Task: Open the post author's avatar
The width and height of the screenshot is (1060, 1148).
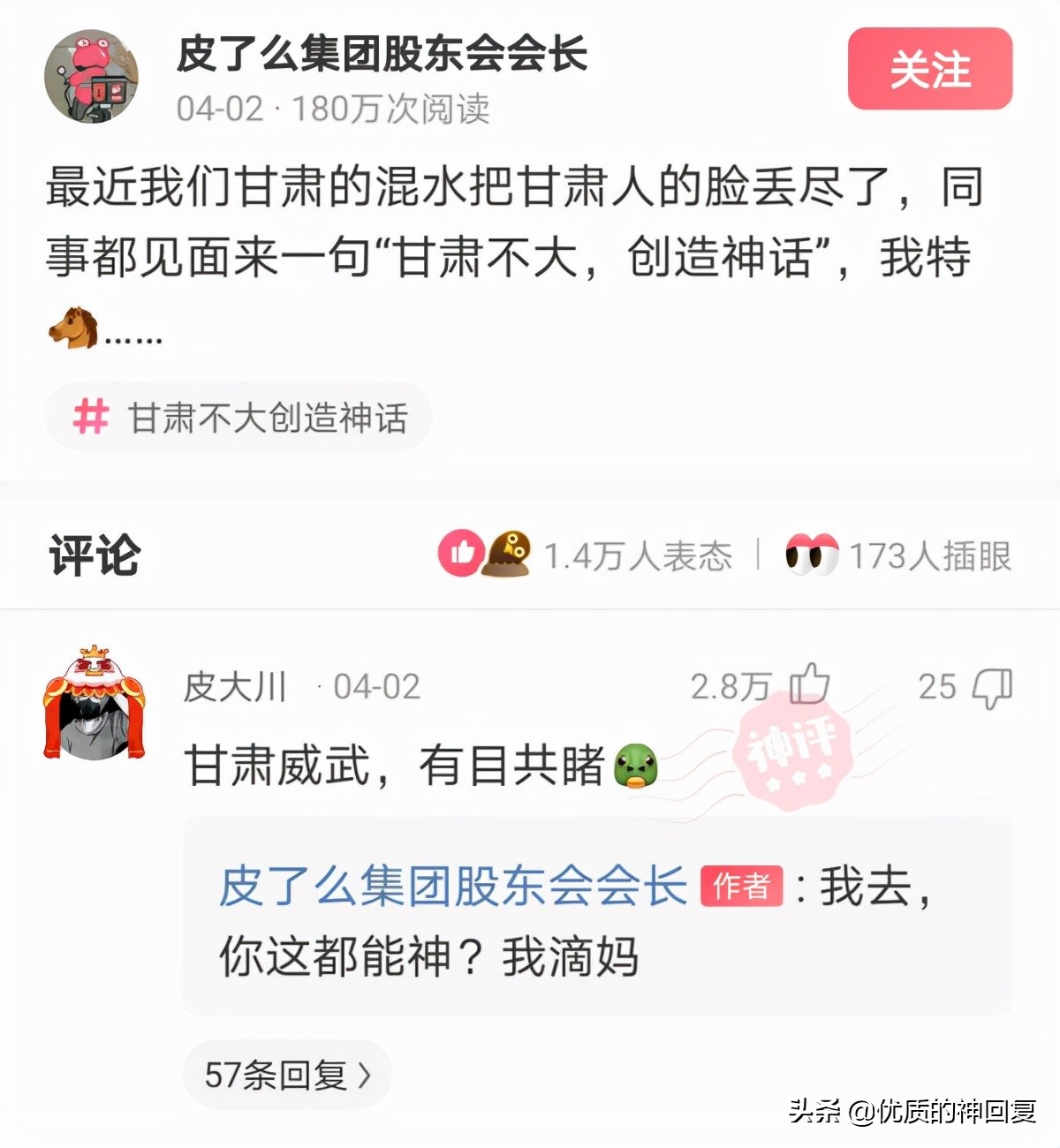Action: click(x=92, y=77)
